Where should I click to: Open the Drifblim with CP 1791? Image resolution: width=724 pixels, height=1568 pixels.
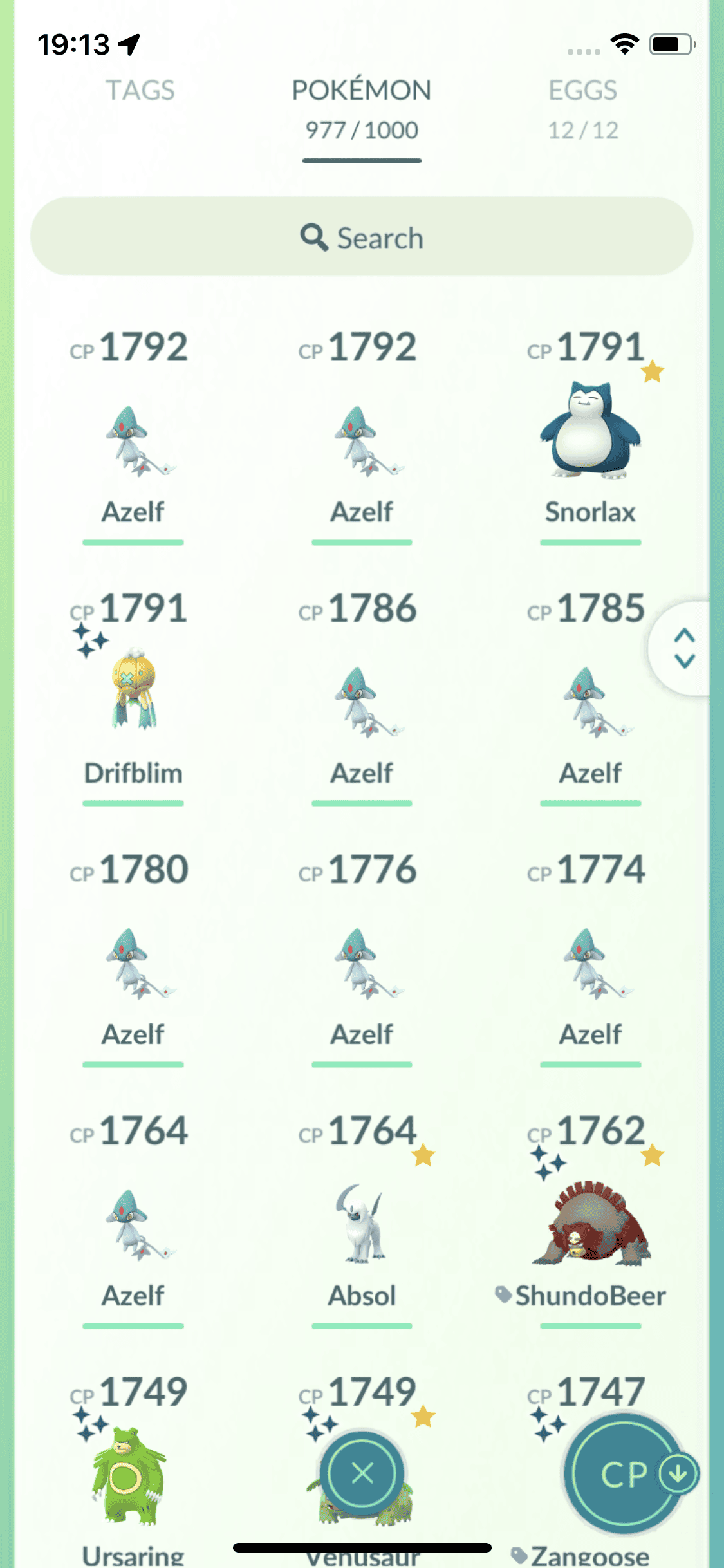[133, 693]
